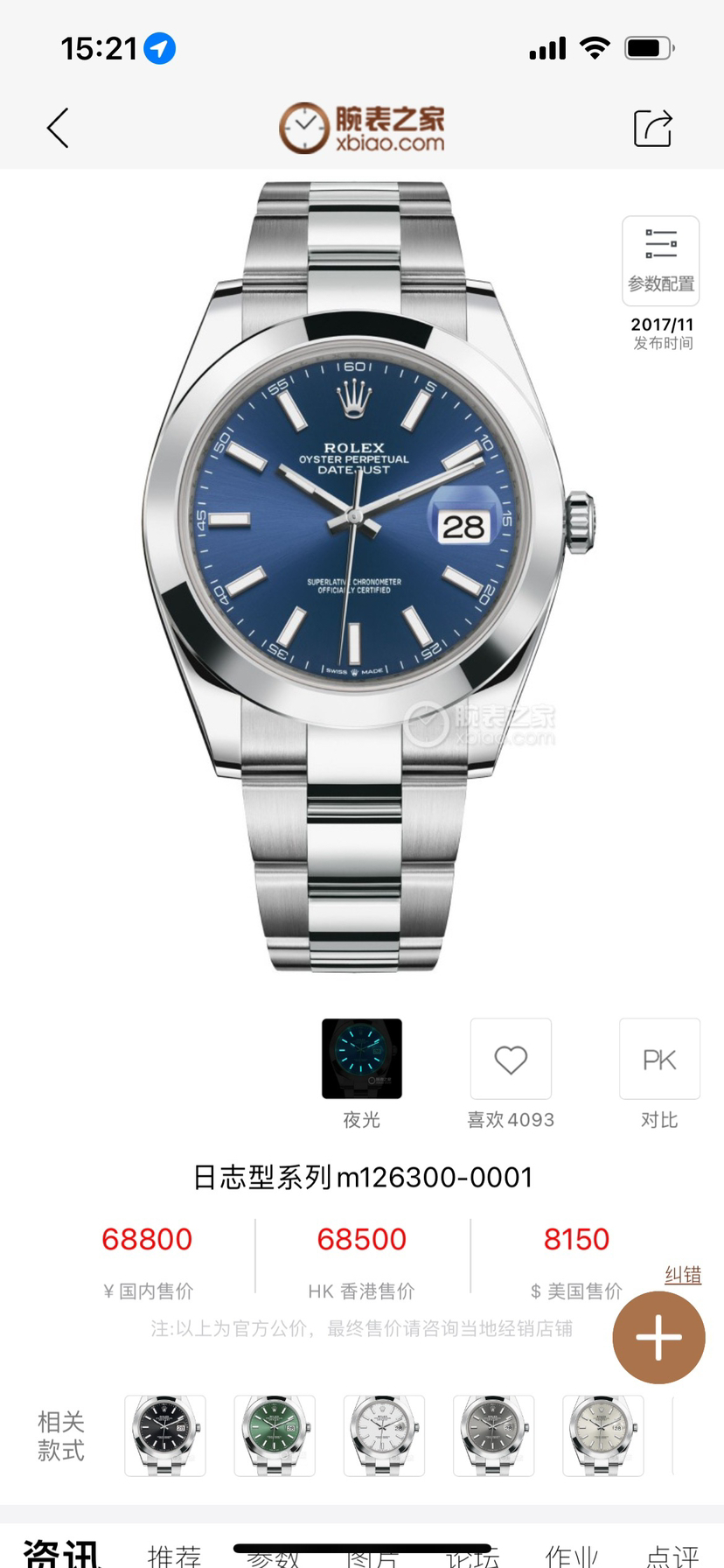Open the grey dial related model

(x=493, y=1435)
